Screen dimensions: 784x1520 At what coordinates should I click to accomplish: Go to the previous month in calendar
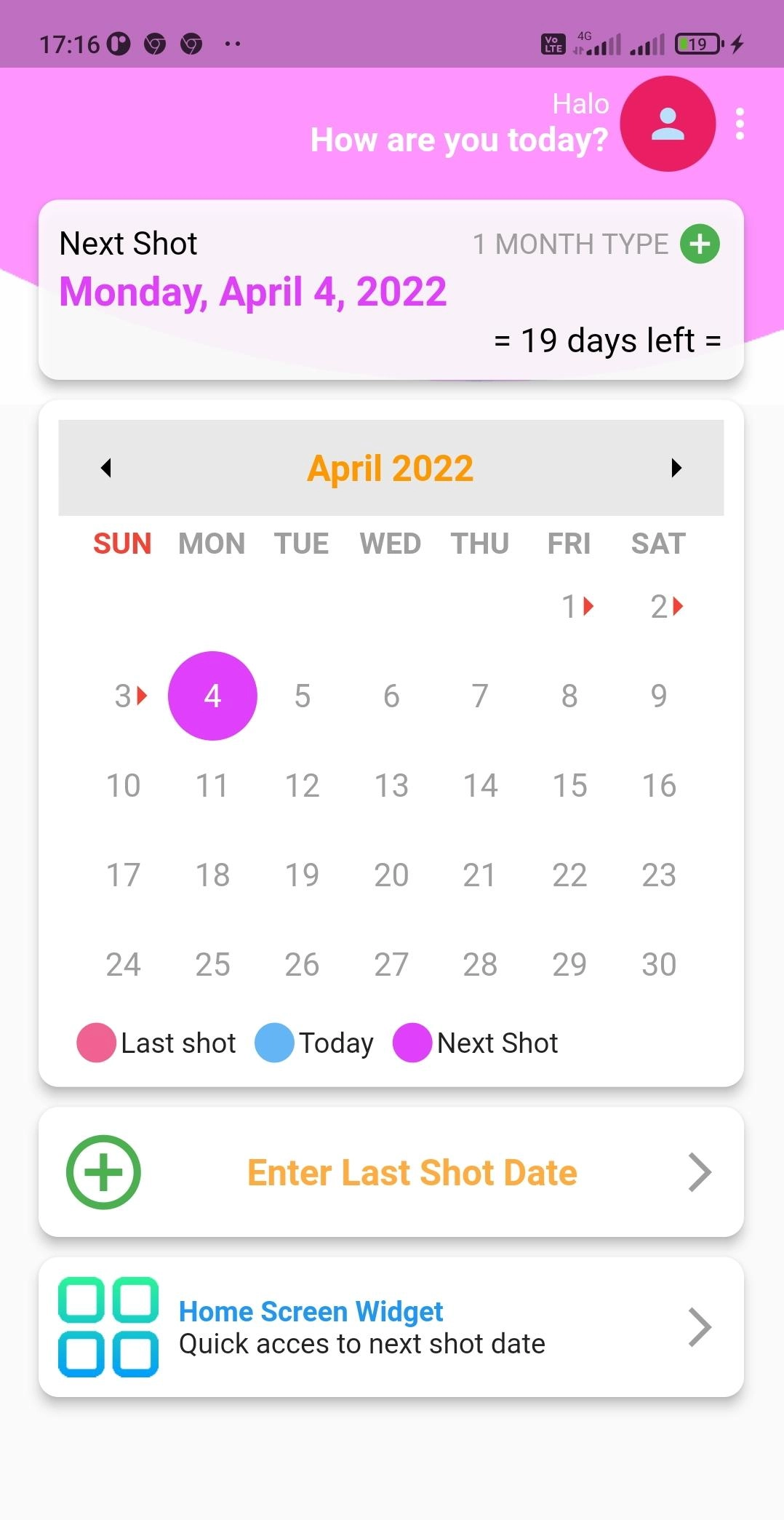[x=106, y=468]
